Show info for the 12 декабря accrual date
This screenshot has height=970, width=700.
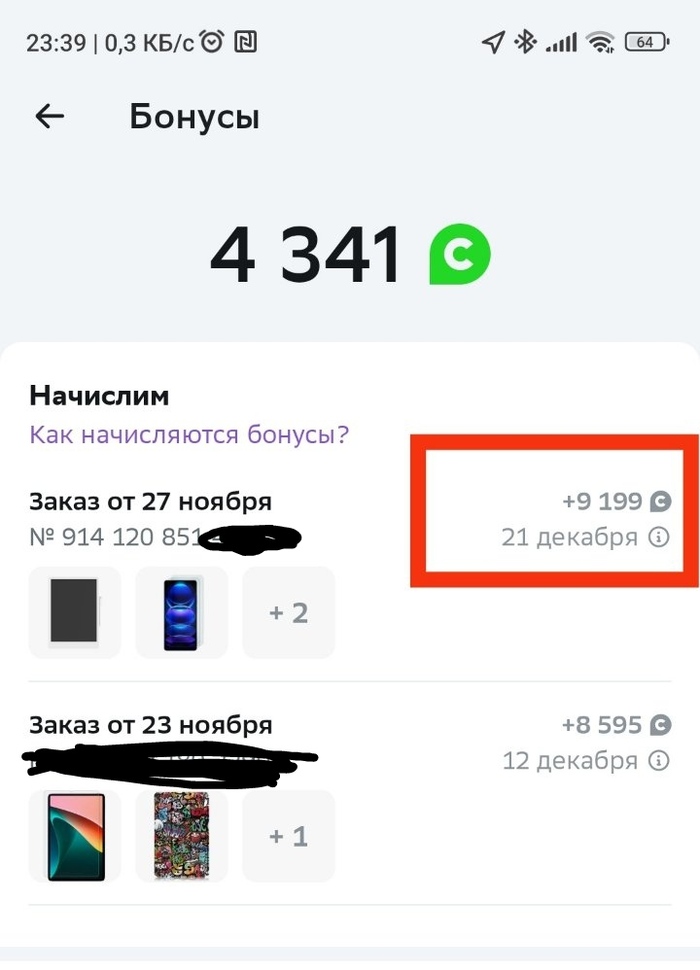[x=658, y=761]
